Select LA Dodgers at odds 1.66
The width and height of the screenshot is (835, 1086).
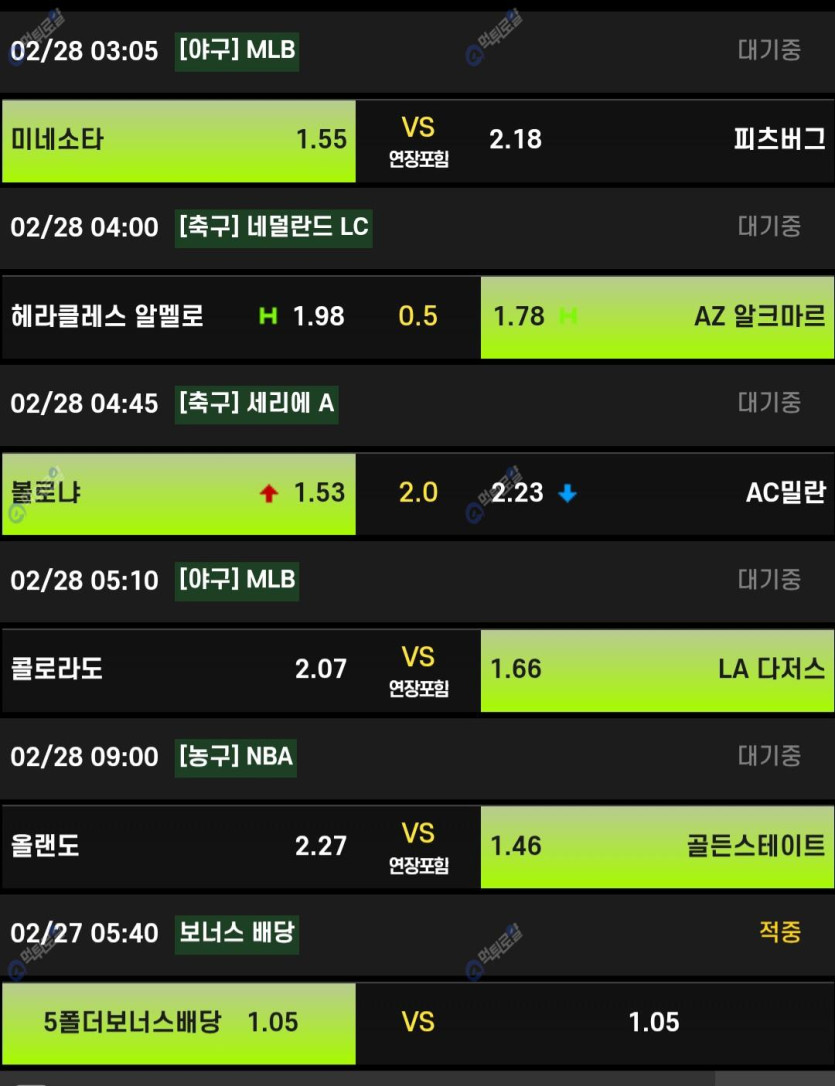(657, 669)
